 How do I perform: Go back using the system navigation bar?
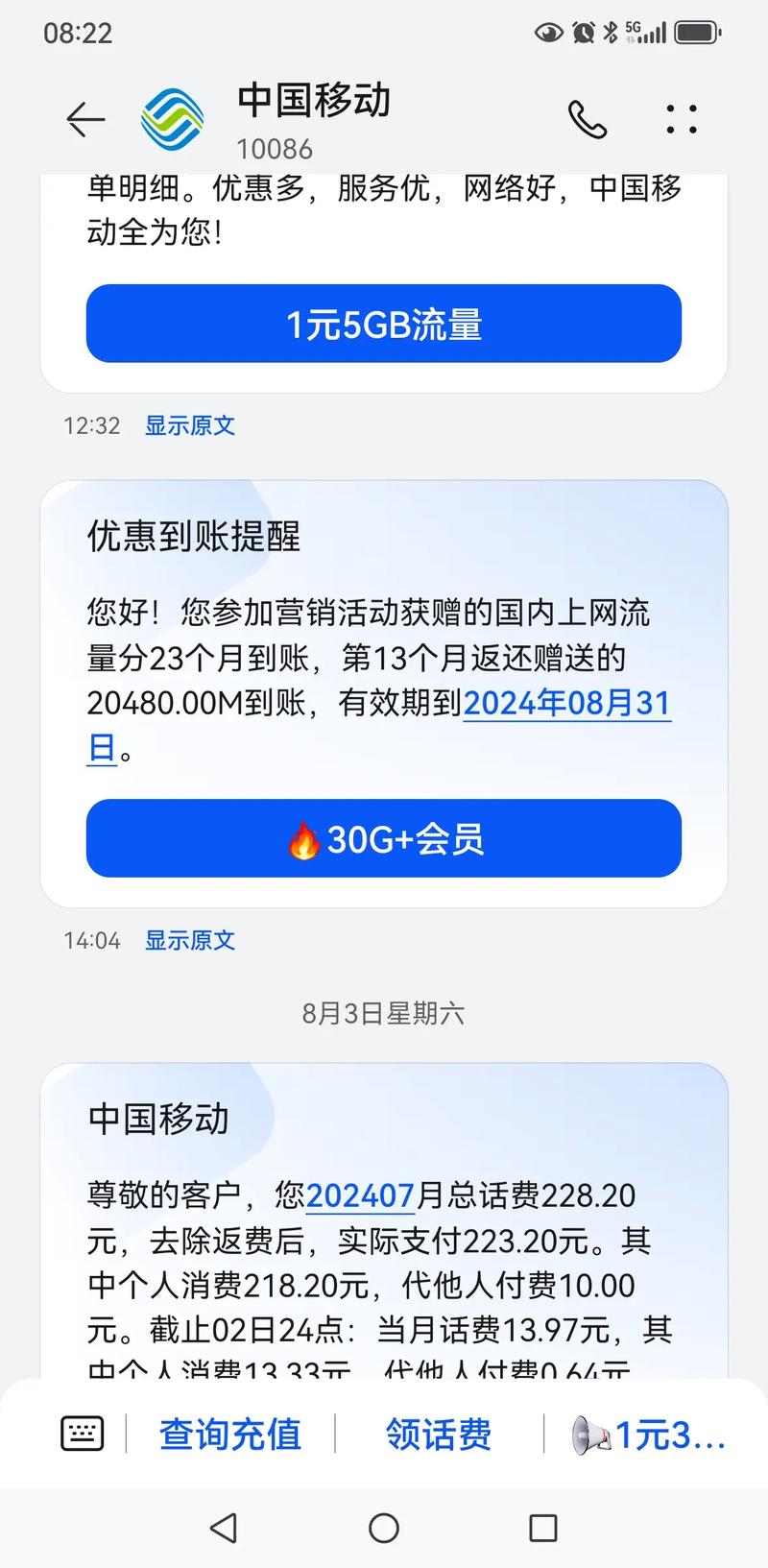tap(224, 1528)
